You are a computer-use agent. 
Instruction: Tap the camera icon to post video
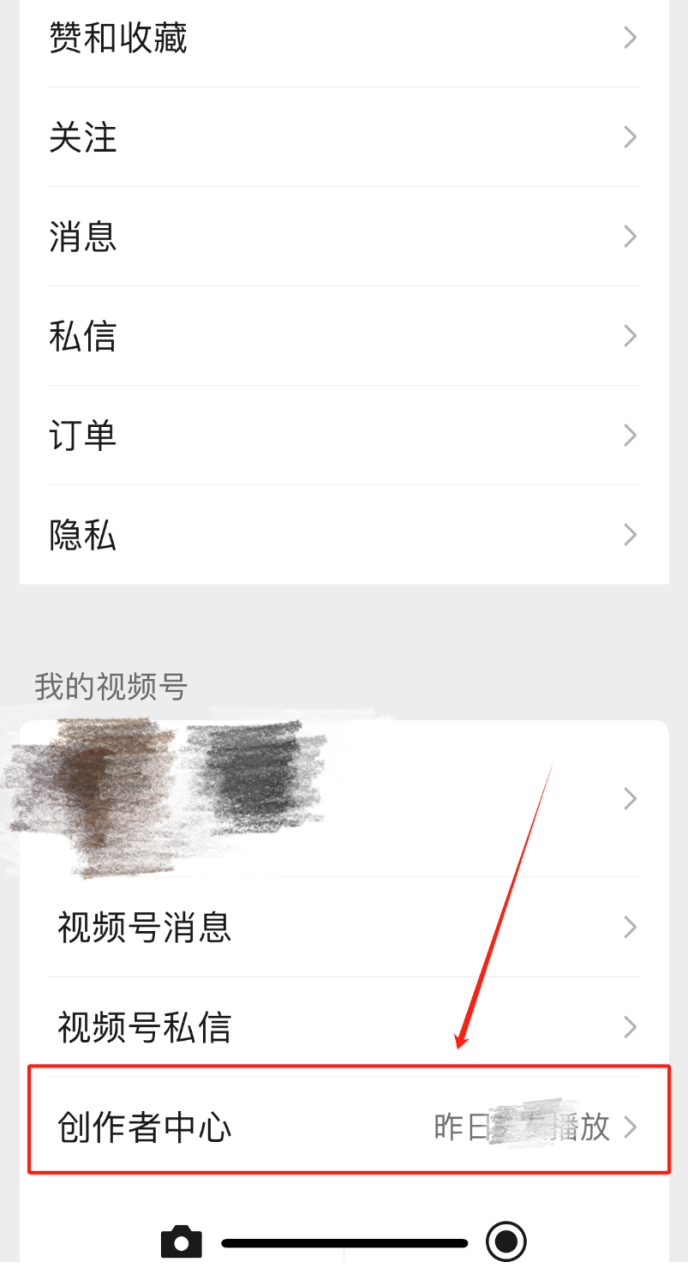[x=181, y=1243]
